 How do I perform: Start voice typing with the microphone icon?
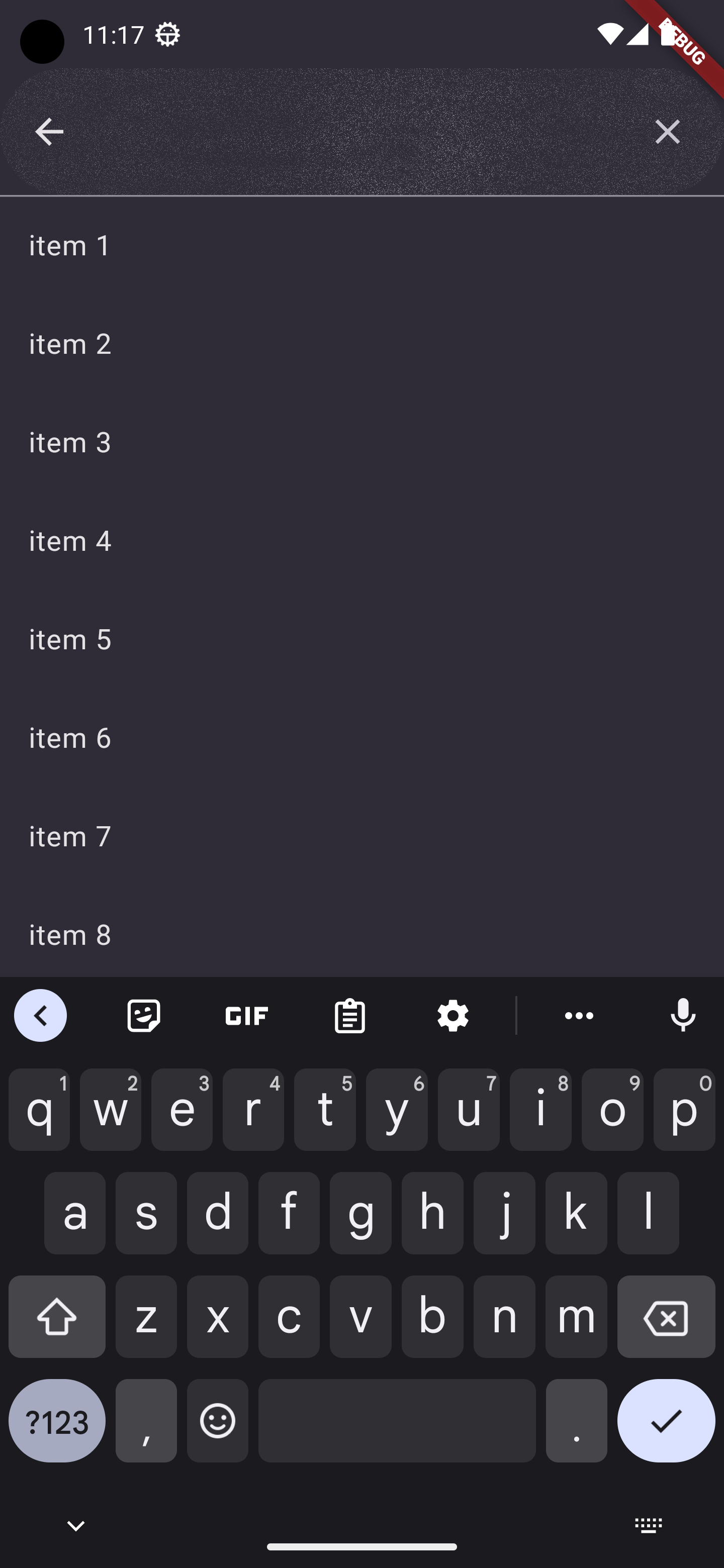683,1015
